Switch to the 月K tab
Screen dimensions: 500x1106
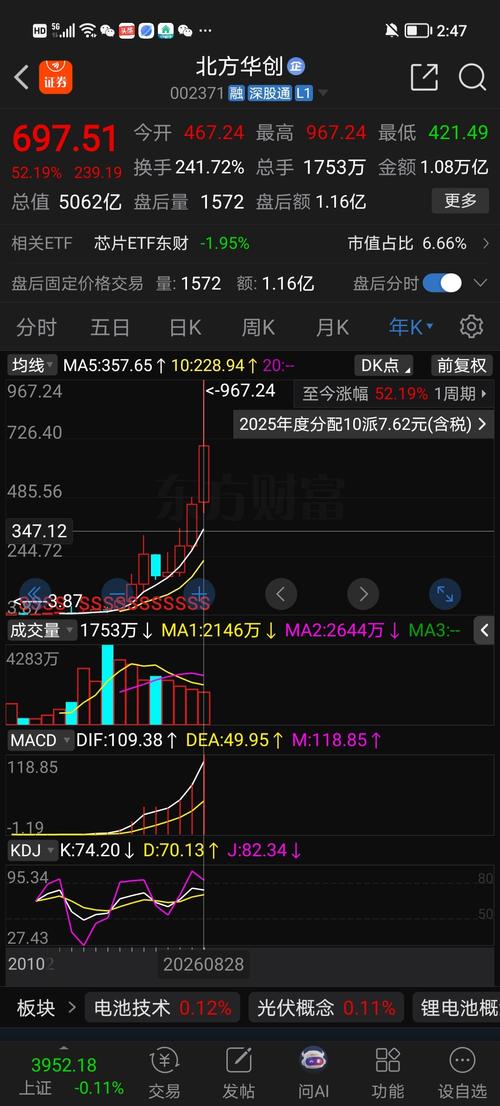click(332, 327)
